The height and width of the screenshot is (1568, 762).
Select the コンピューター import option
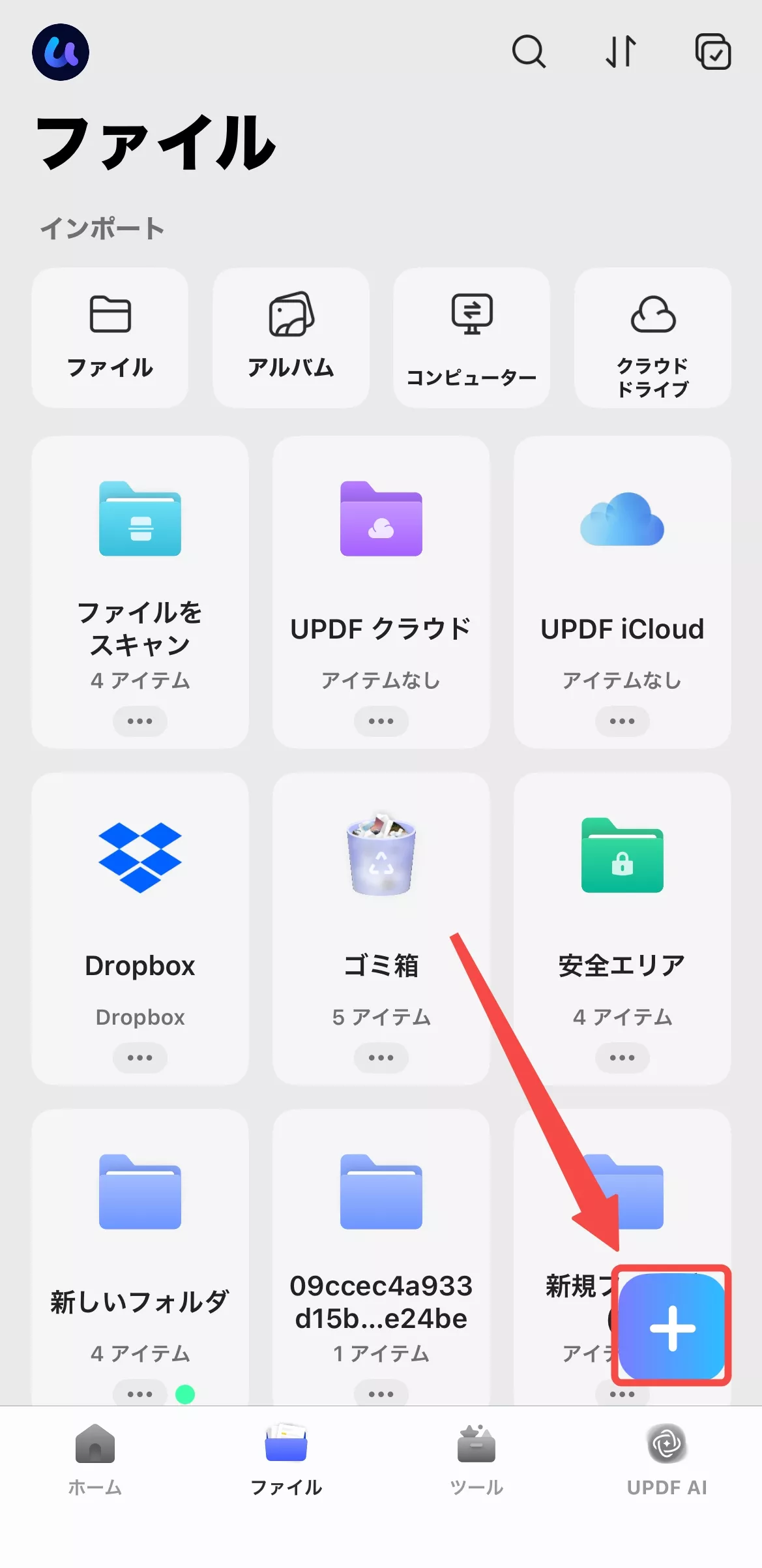(472, 336)
